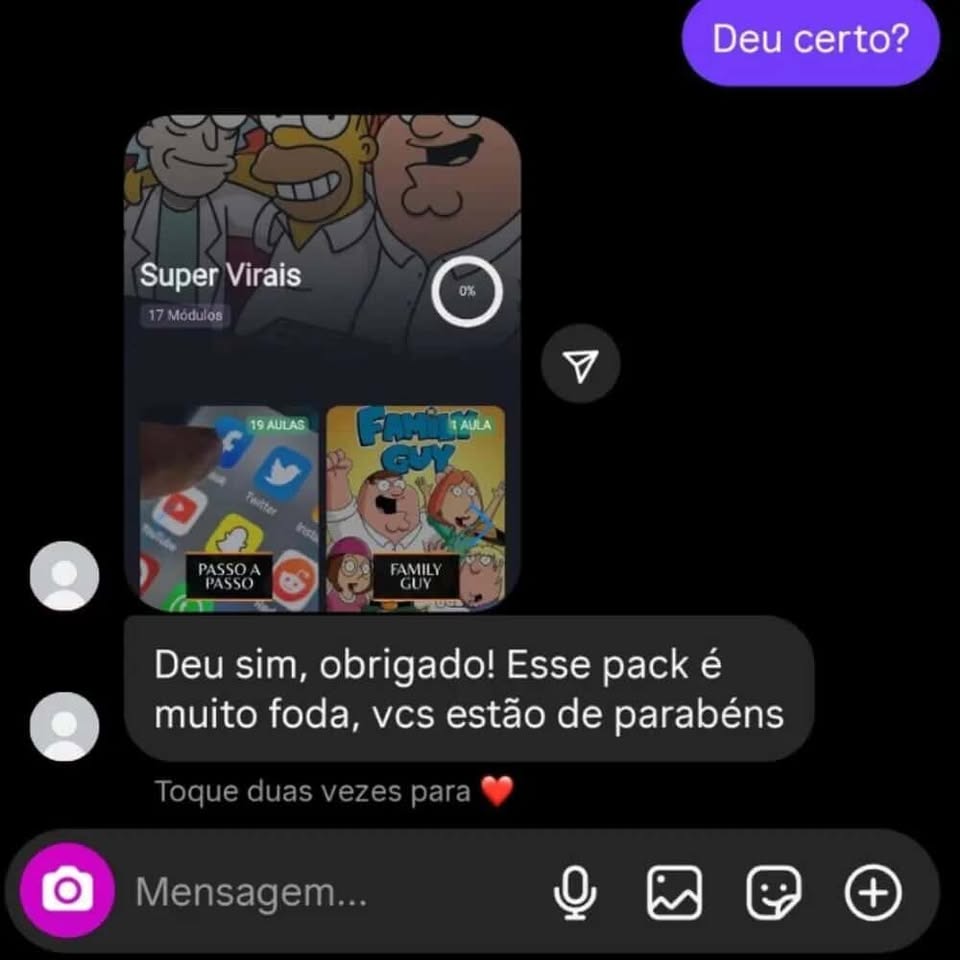Open the camera from the message bar
This screenshot has width=960, height=960.
pos(66,890)
